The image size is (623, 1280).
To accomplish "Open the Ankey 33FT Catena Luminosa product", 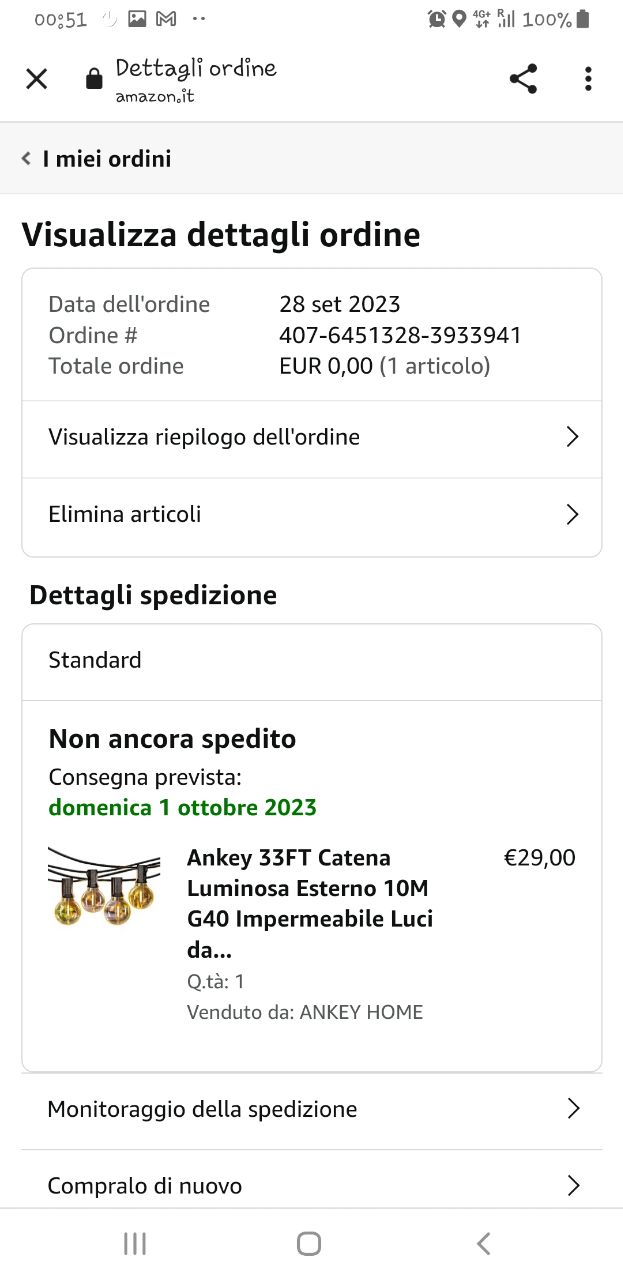I will [310, 903].
